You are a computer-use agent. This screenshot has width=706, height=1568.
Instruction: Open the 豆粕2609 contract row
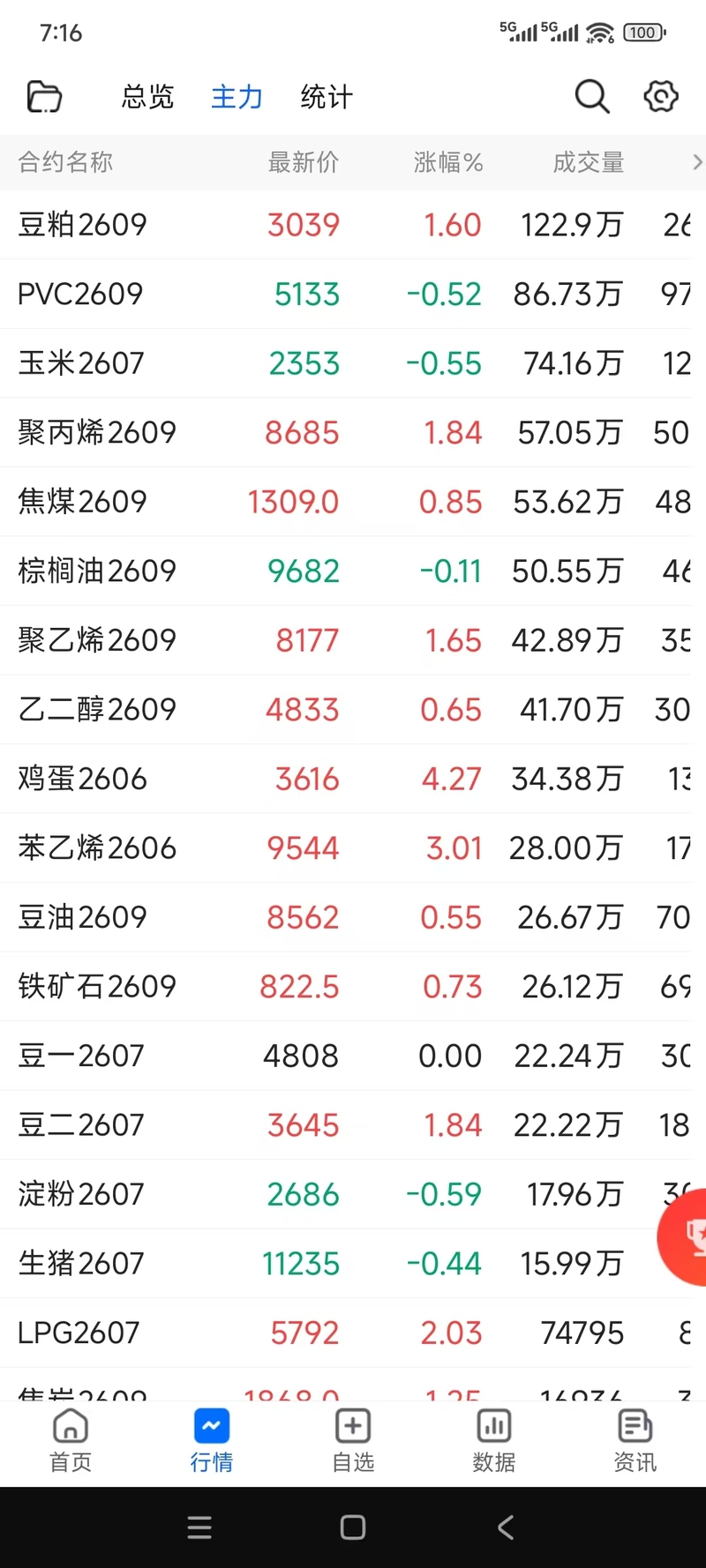tap(353, 225)
